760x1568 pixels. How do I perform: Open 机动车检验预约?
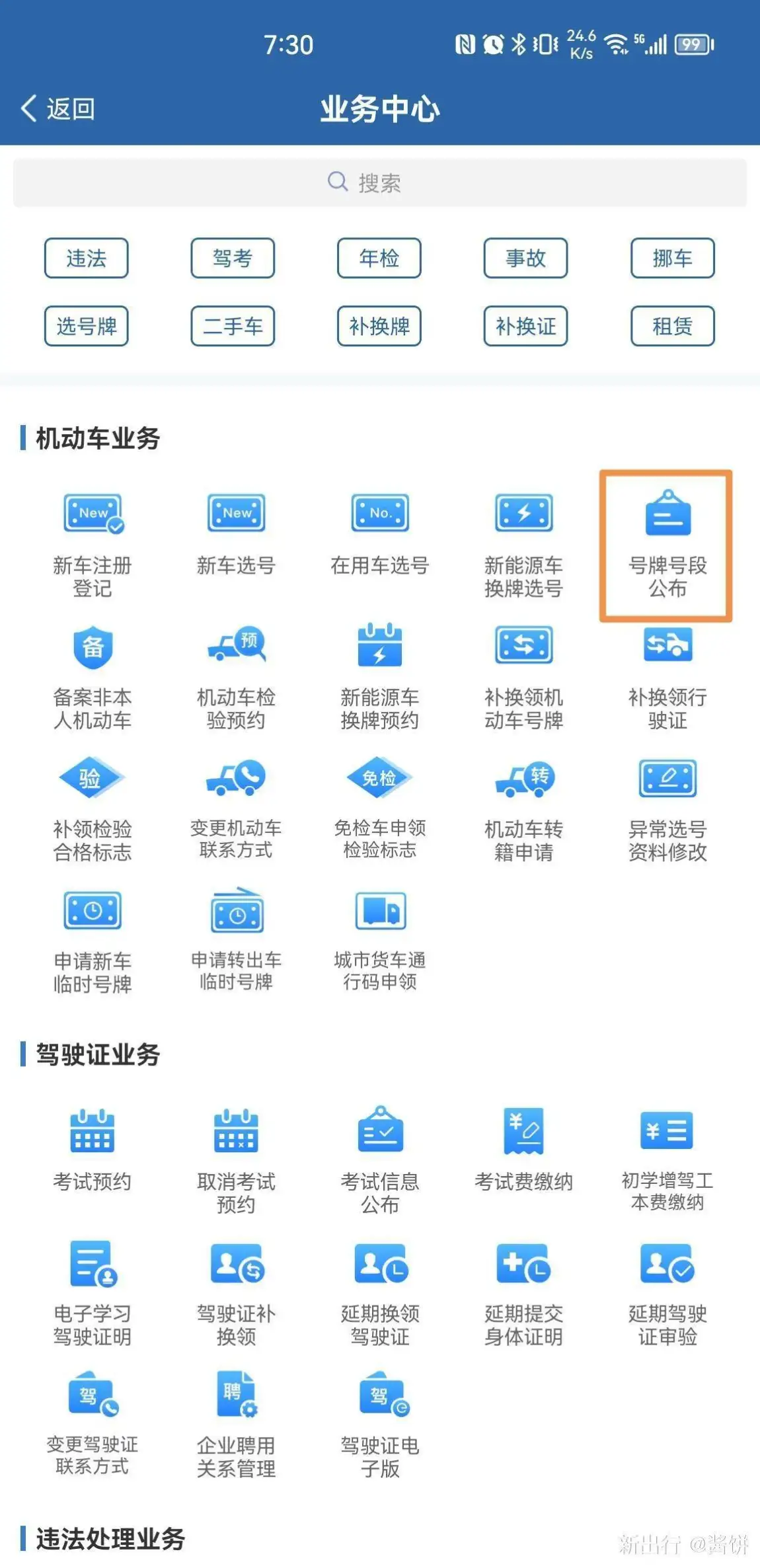pos(236,677)
